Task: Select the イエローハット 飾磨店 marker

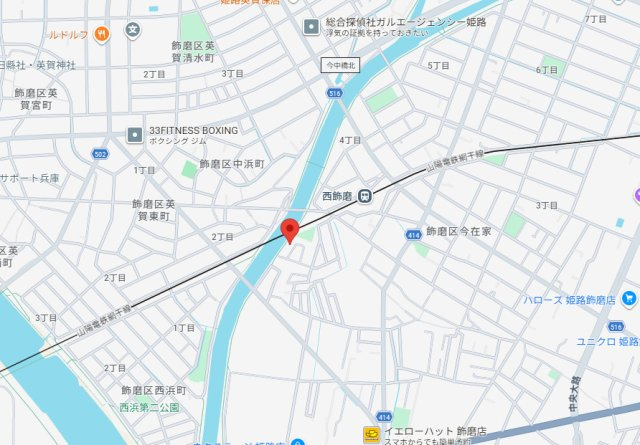Action: click(x=370, y=434)
